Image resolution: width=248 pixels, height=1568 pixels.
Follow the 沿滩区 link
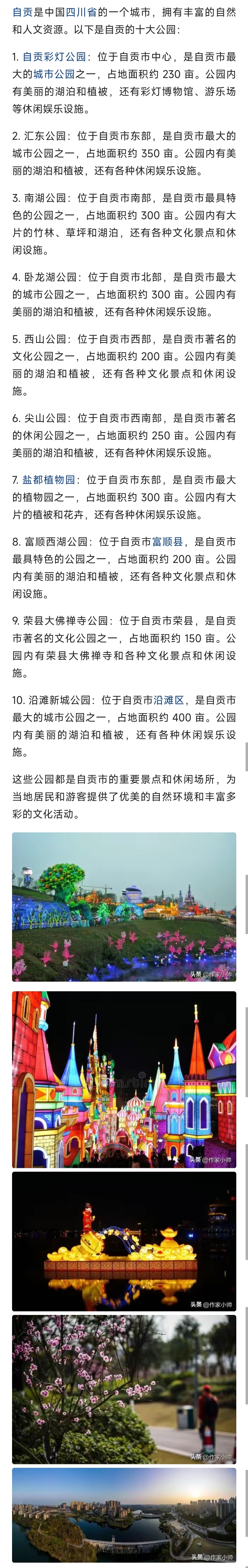[x=169, y=700]
